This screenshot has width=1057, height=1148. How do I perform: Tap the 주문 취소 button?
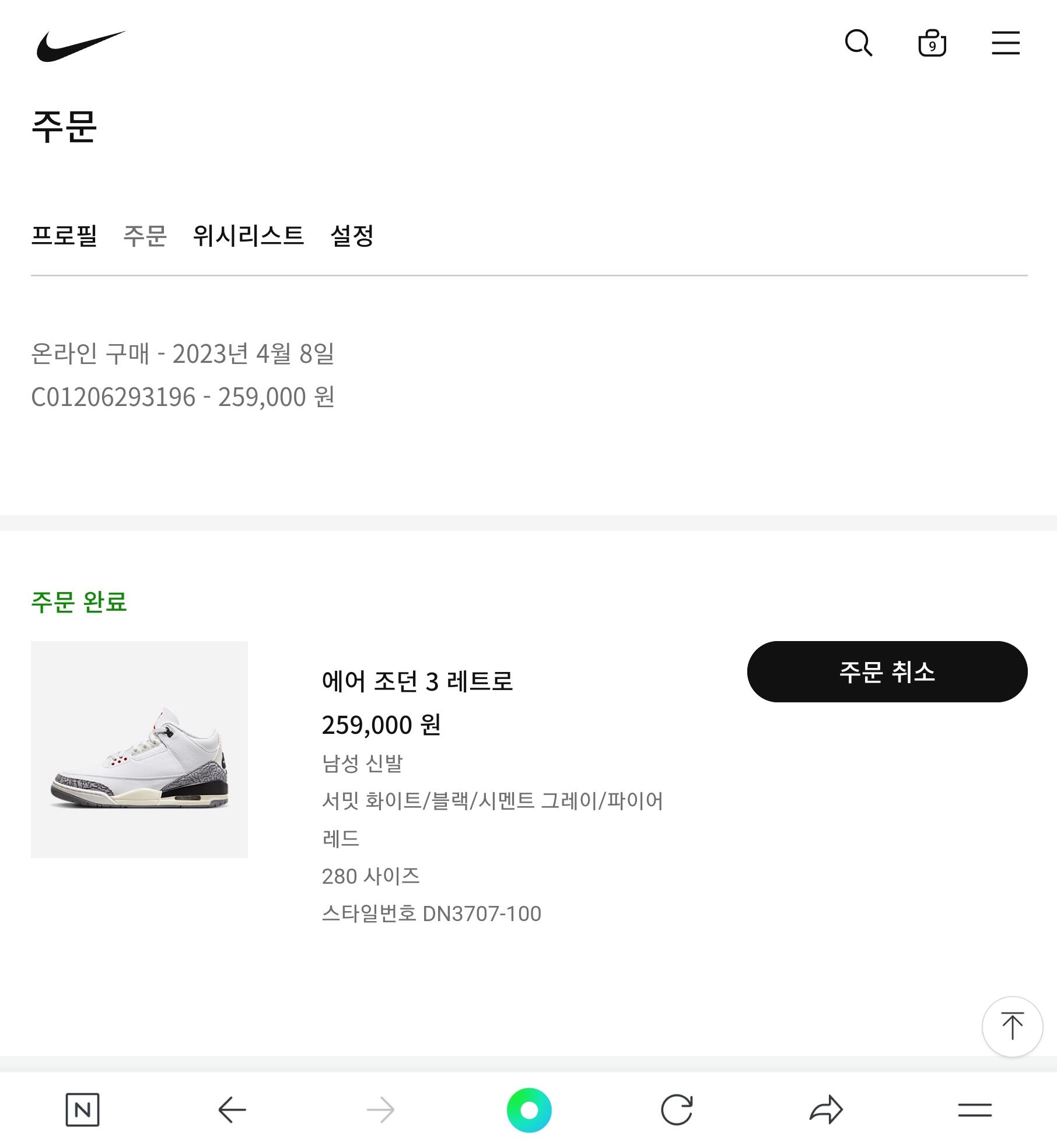pos(887,671)
